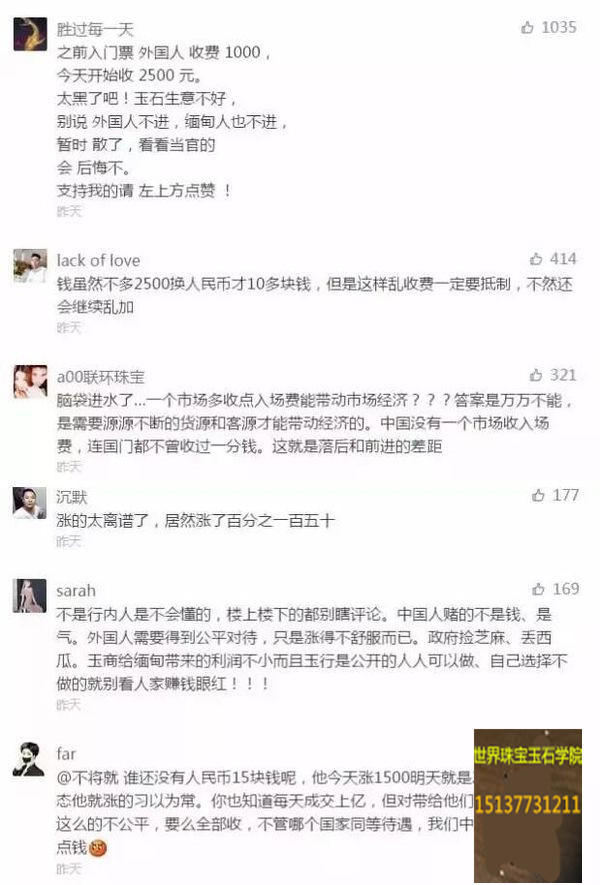This screenshot has width=600, height=885.
Task: Like 沉默's comment
Action: (538, 495)
